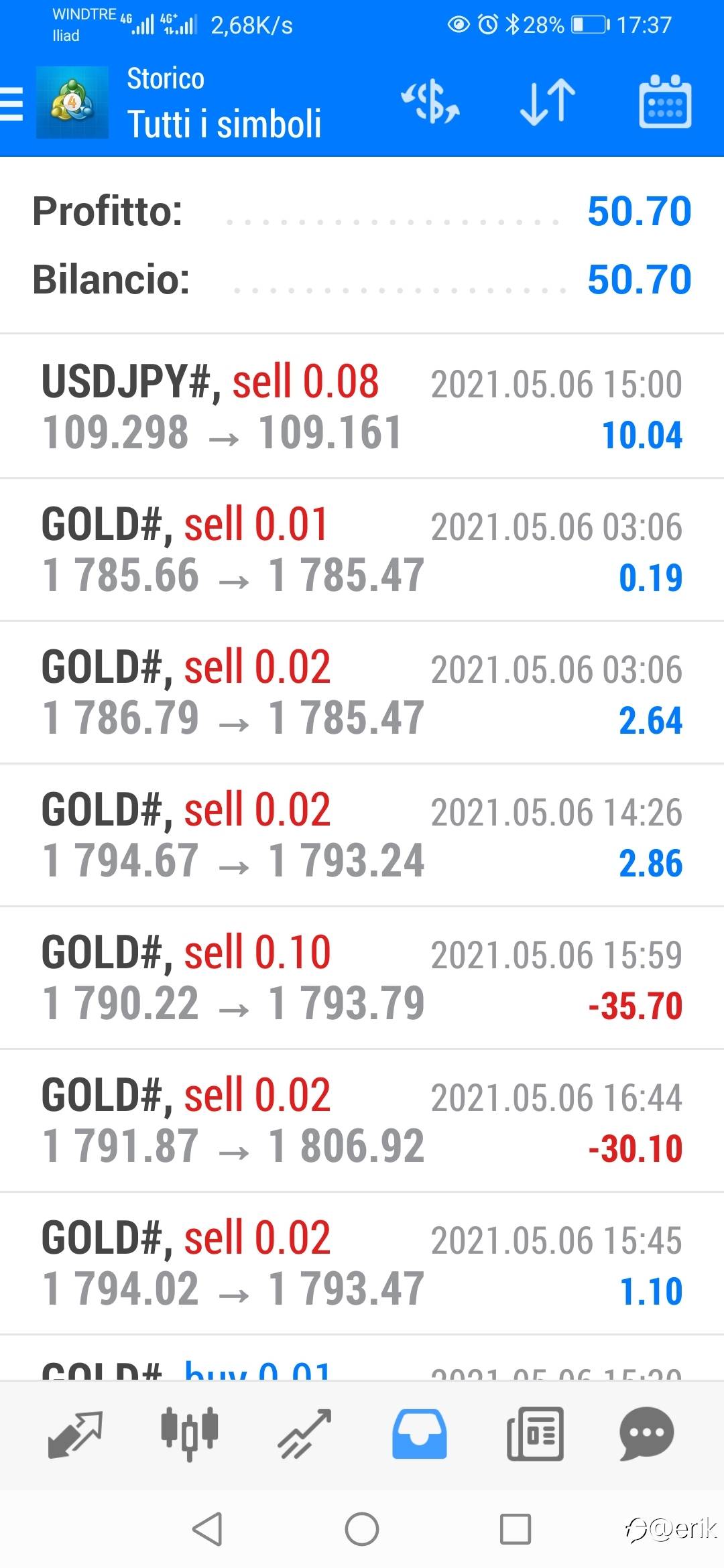Screen dimensions: 724x1568
Task: Open GOLD# trade with 2.64 profit
Action: point(362,692)
